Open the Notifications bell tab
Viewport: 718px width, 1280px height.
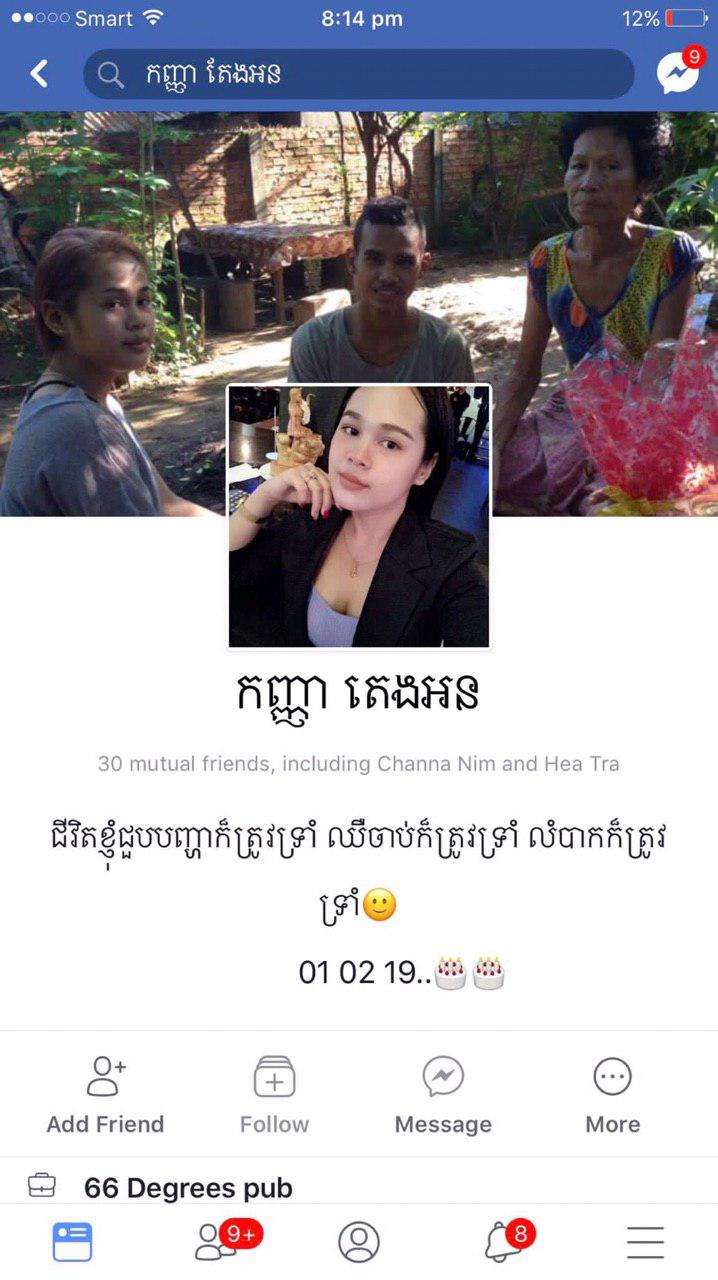tap(503, 1242)
